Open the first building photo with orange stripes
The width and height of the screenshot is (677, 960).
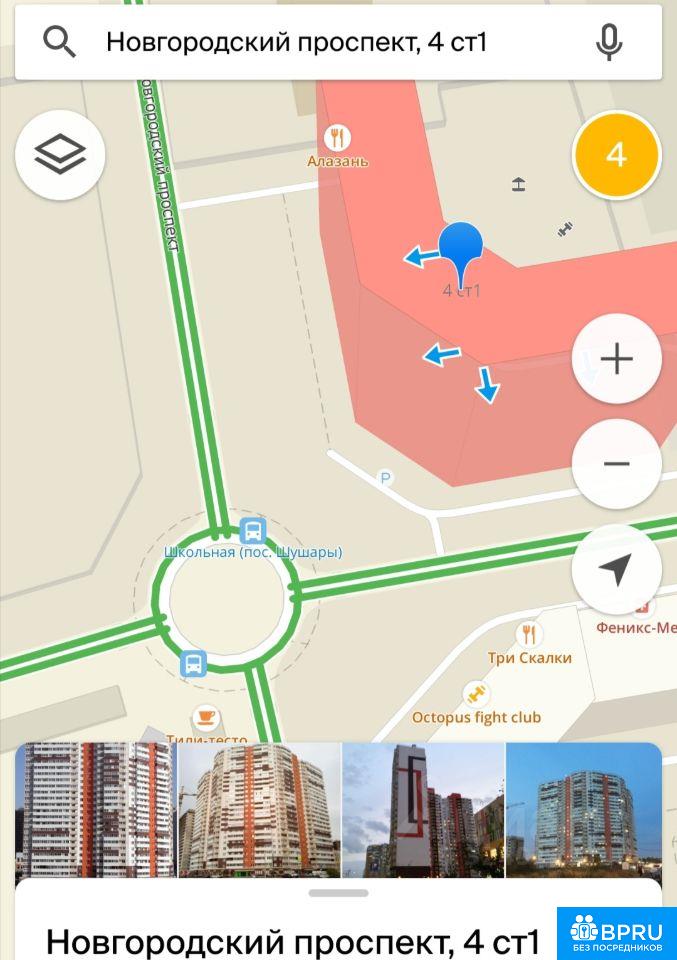click(x=96, y=810)
